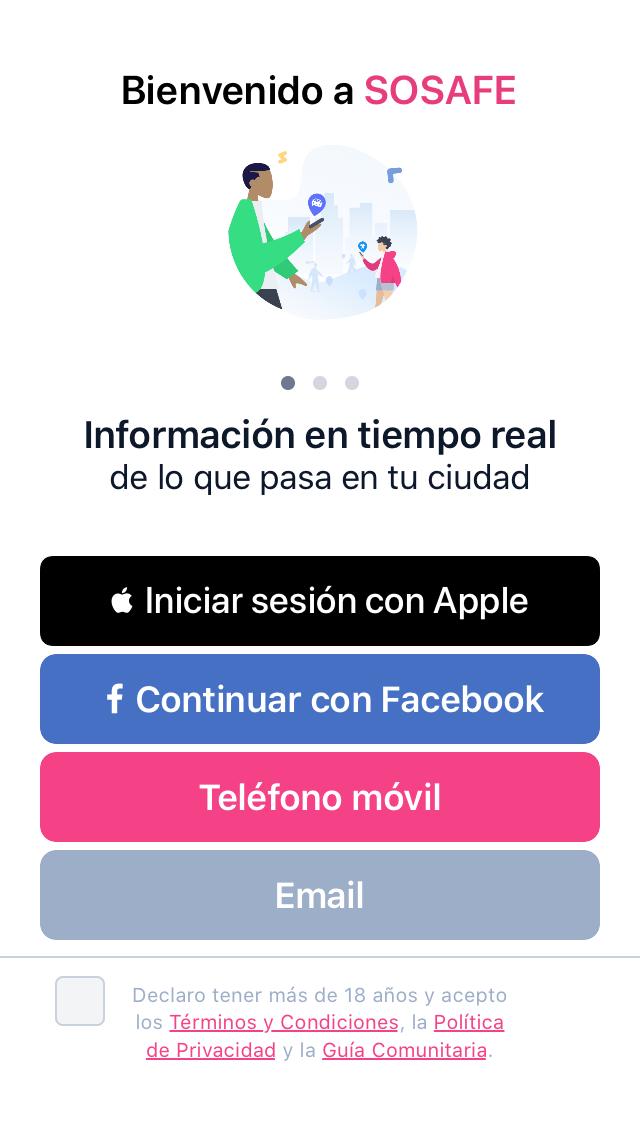Jump to the second onboarding page dot
This screenshot has width=640, height=1136.
pos(320,383)
